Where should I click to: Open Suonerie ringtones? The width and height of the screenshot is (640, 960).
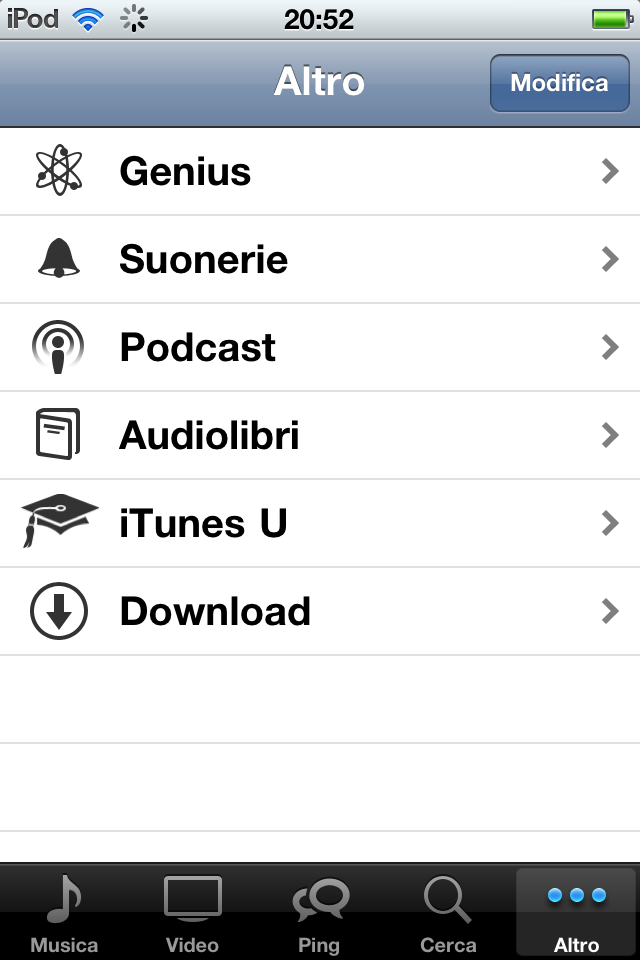point(320,260)
